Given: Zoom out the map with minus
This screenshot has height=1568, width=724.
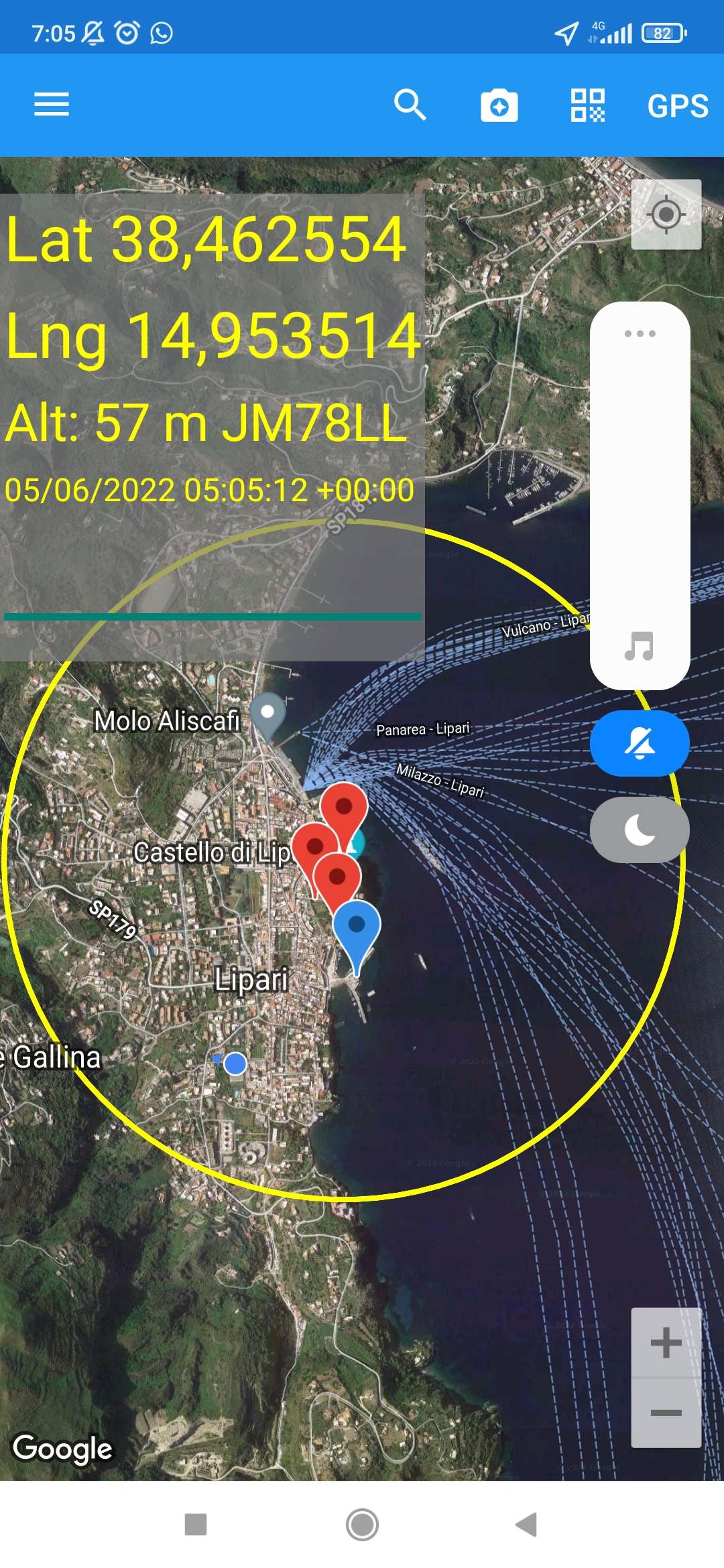Looking at the screenshot, I should tap(666, 1413).
